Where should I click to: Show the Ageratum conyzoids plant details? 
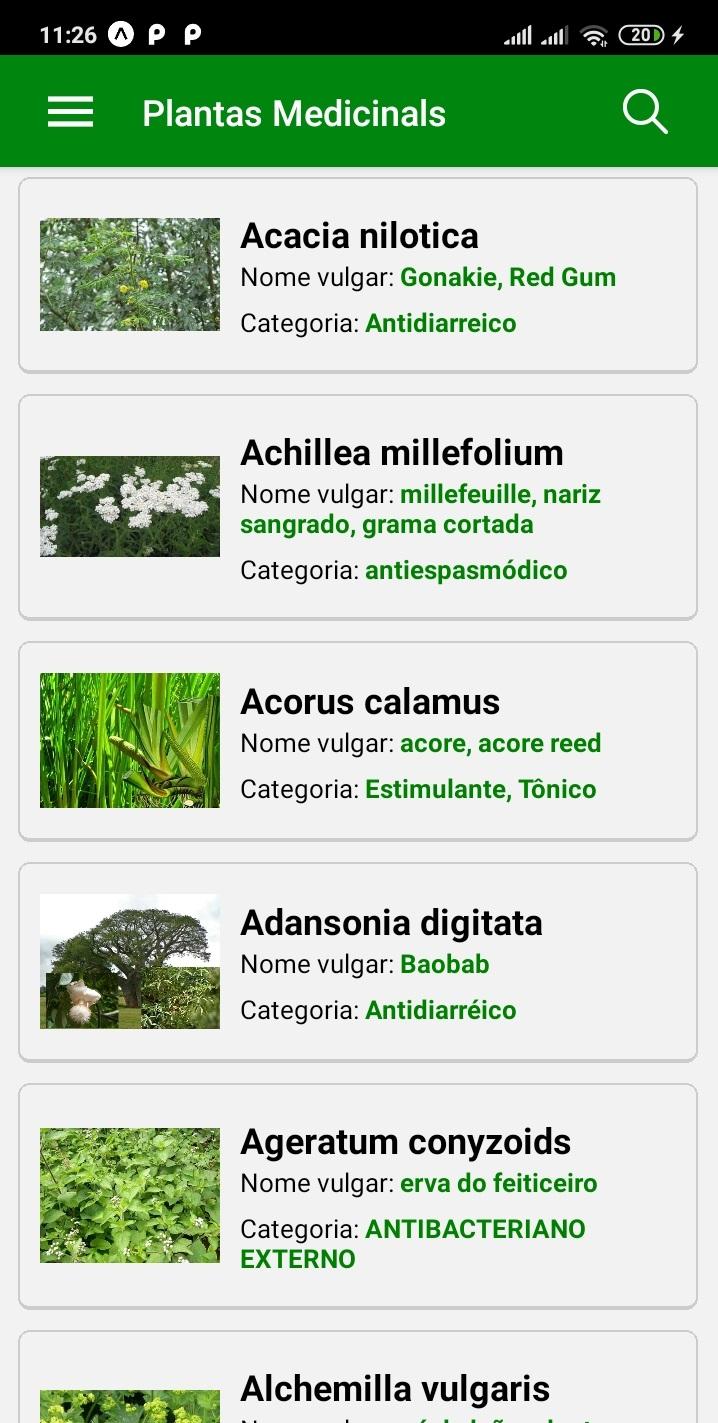(358, 1196)
